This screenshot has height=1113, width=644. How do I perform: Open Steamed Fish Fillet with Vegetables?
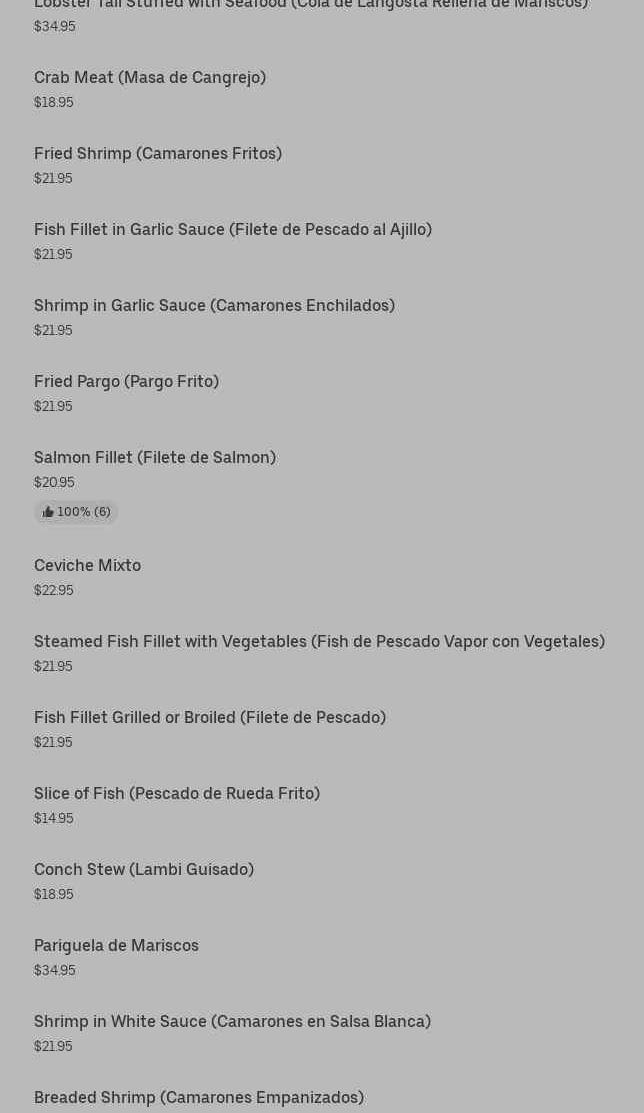(x=319, y=642)
